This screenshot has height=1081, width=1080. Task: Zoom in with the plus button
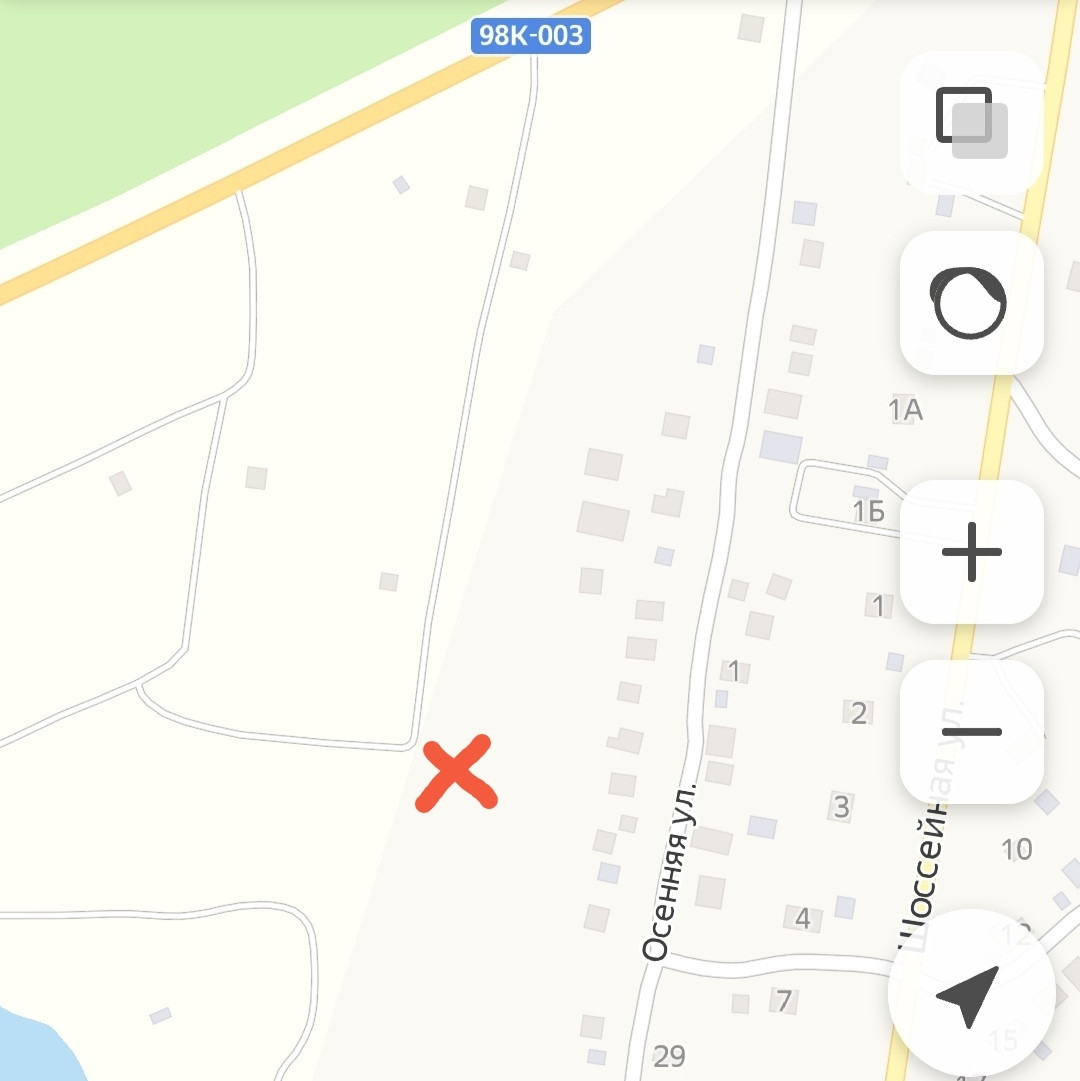pos(971,552)
